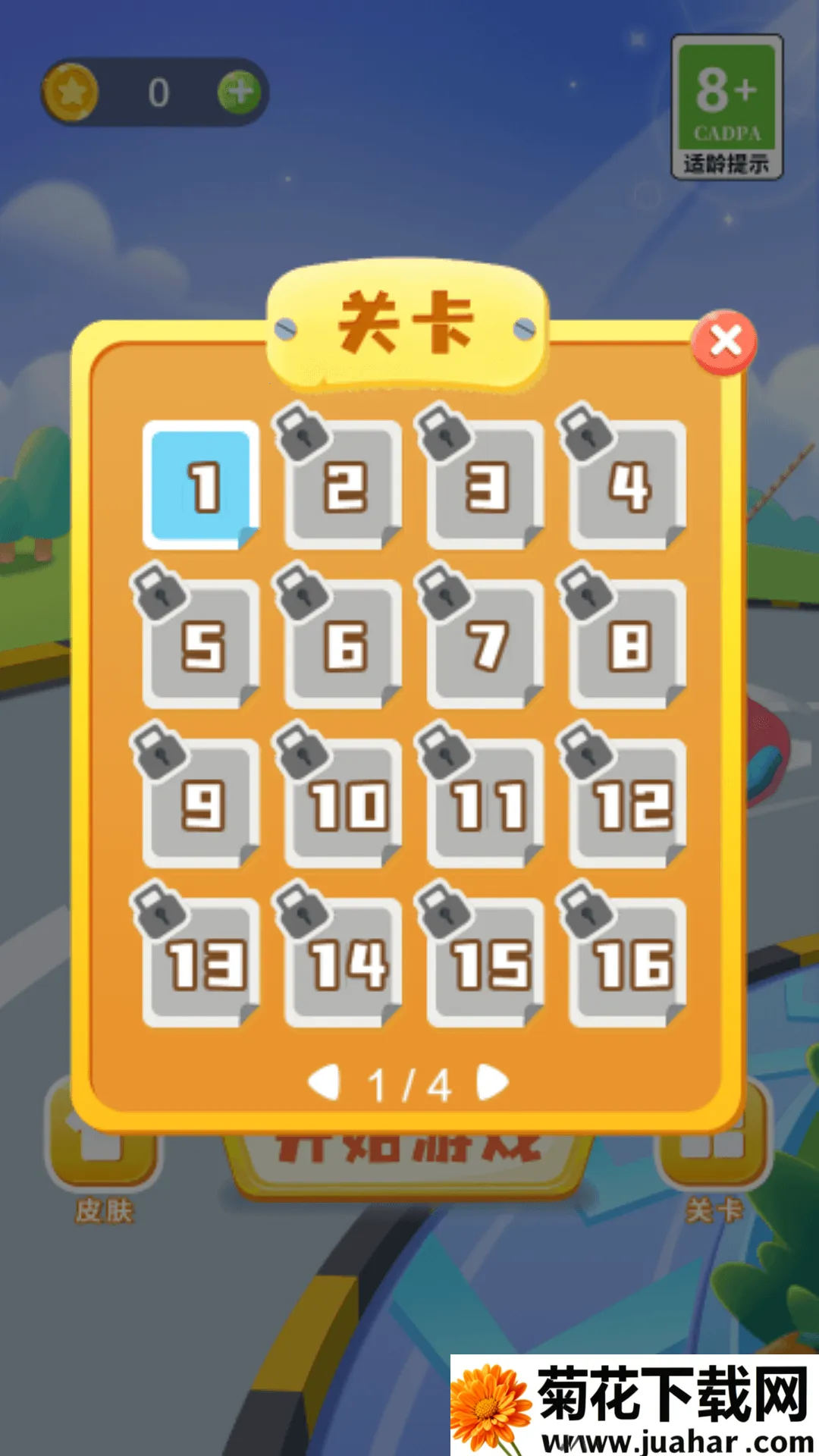
Task: Tap locked level 12 tile
Action: pos(628,805)
